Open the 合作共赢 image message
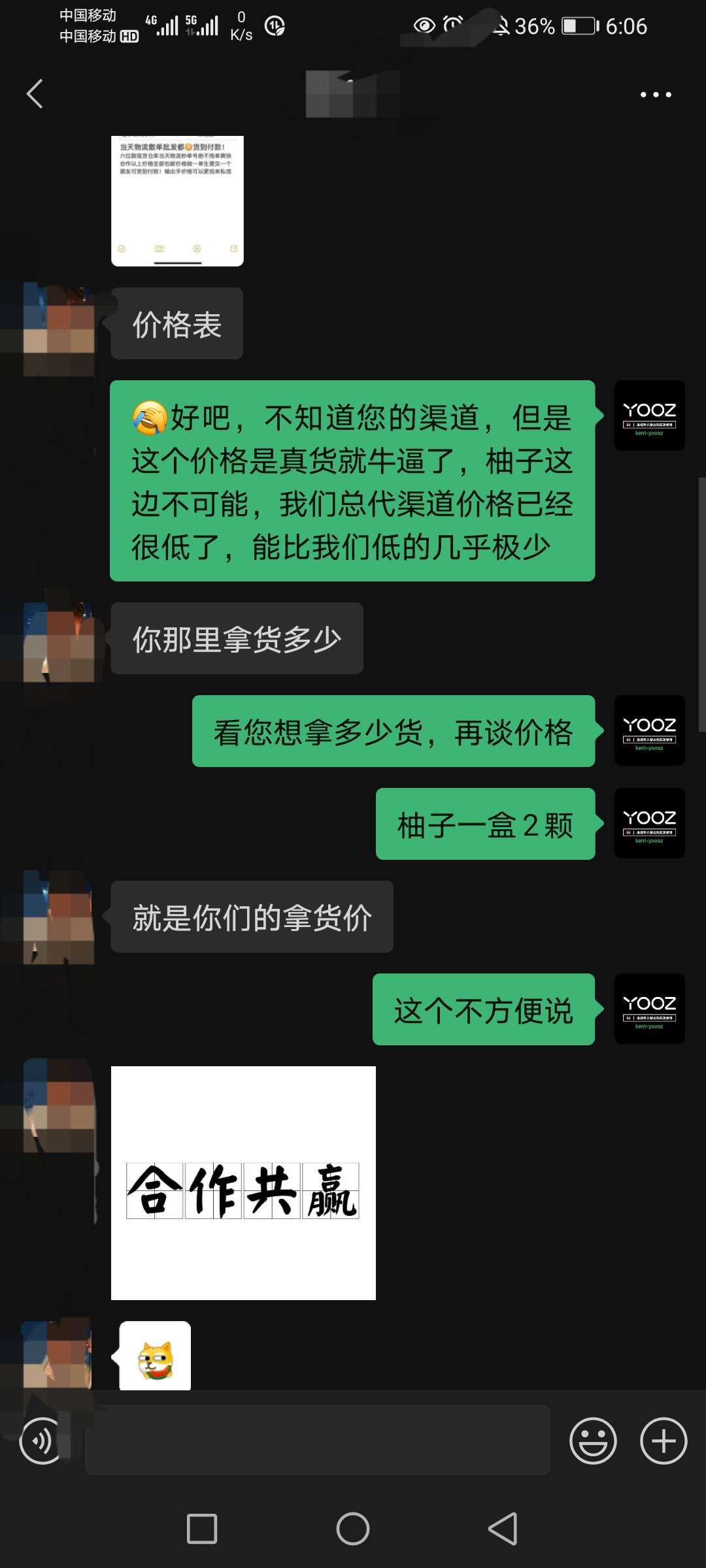This screenshot has height=1568, width=706. pyautogui.click(x=243, y=1183)
